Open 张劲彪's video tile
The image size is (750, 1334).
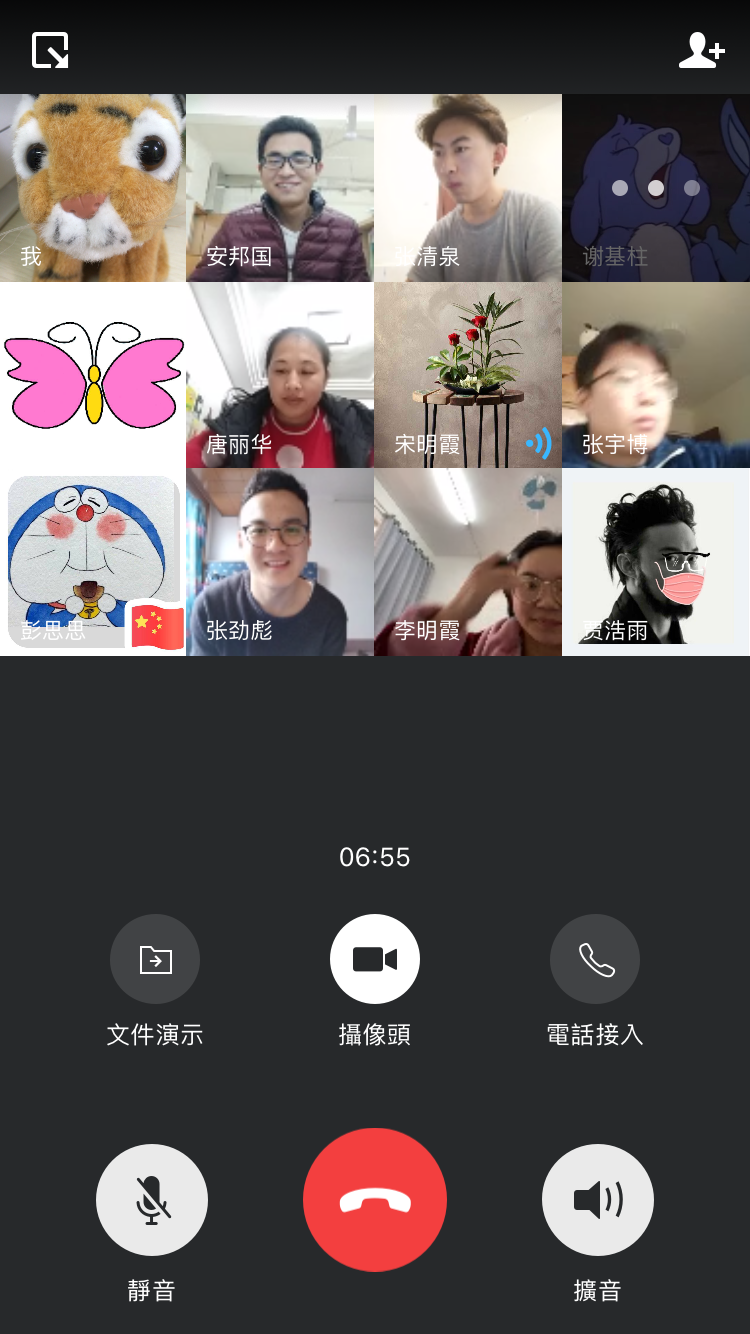(x=280, y=562)
